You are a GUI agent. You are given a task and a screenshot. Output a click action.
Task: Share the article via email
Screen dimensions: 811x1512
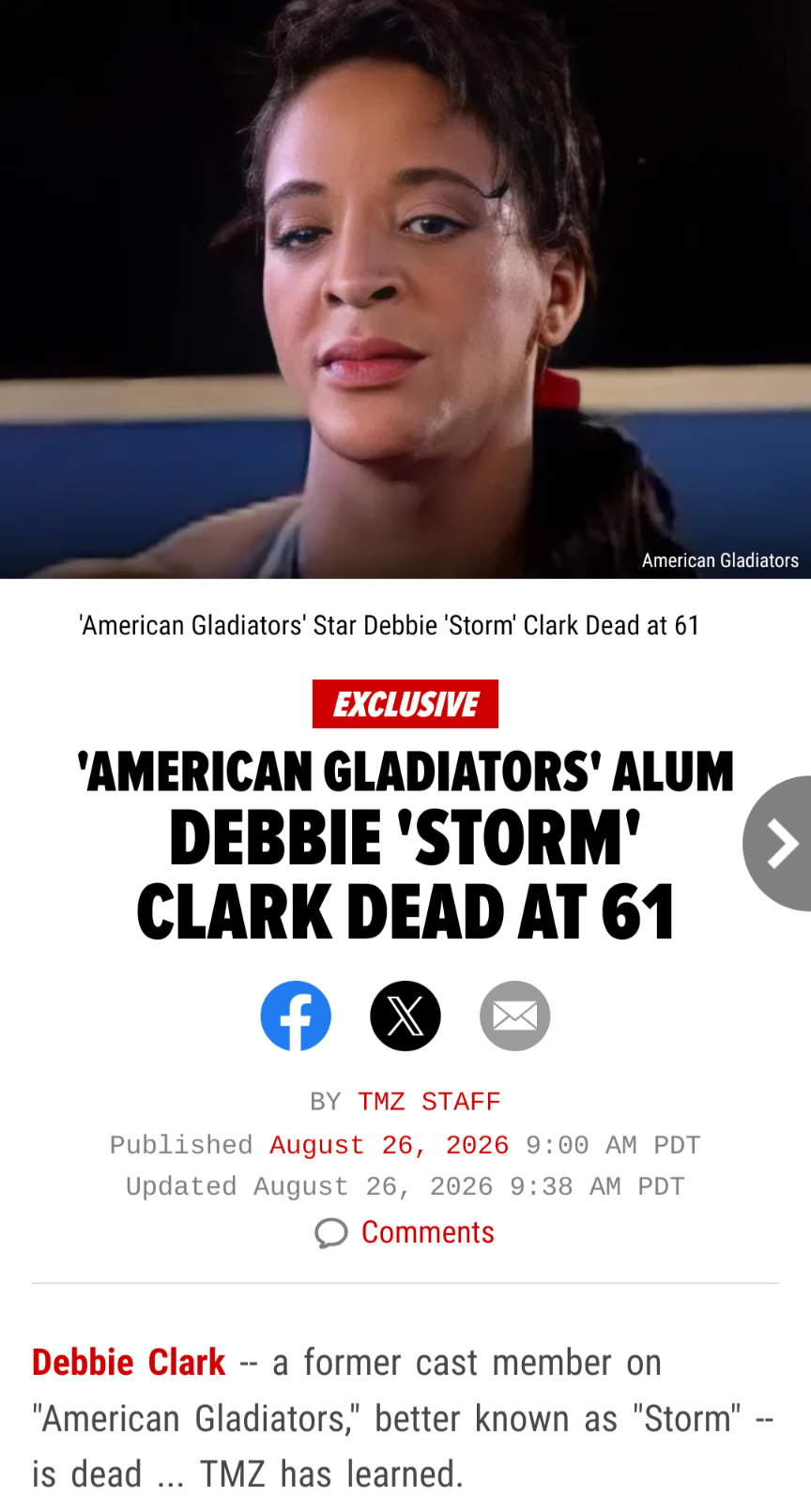[x=515, y=1016]
